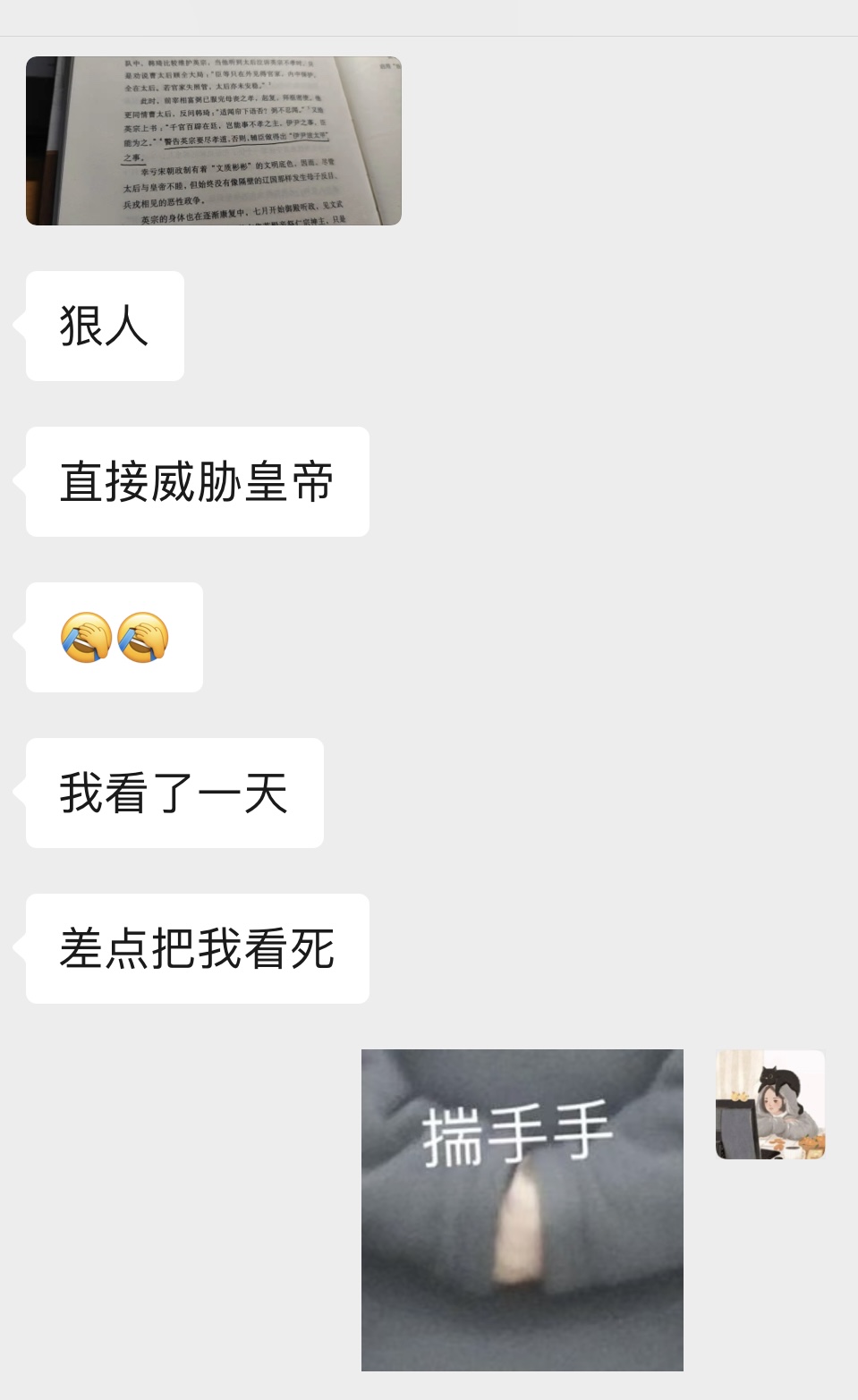Open the sender's cartoon avatar profile
Image resolution: width=858 pixels, height=1400 pixels.
pos(769,1105)
